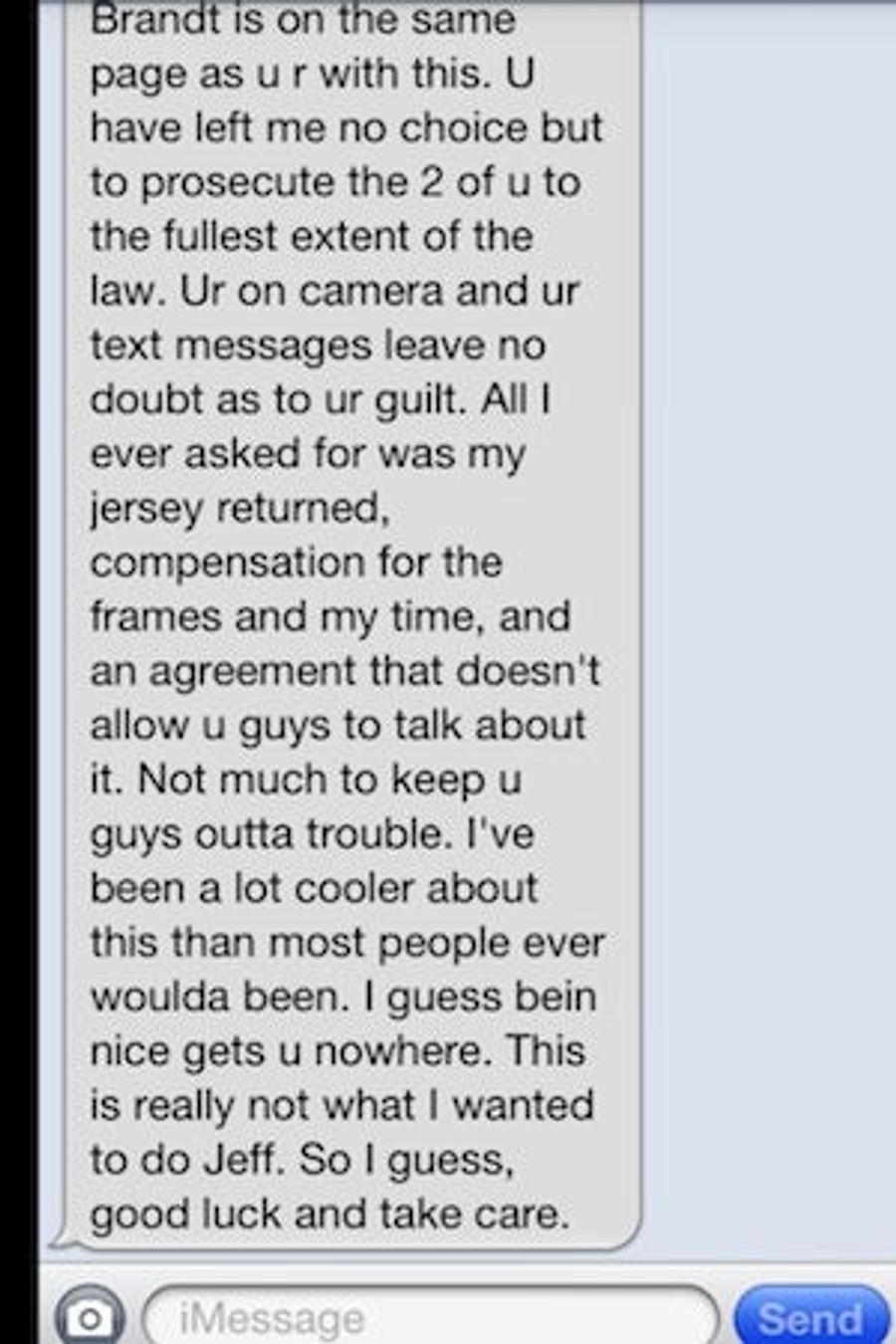Tap the Send button
Image resolution: width=896 pixels, height=1344 pixels.
point(810,1317)
